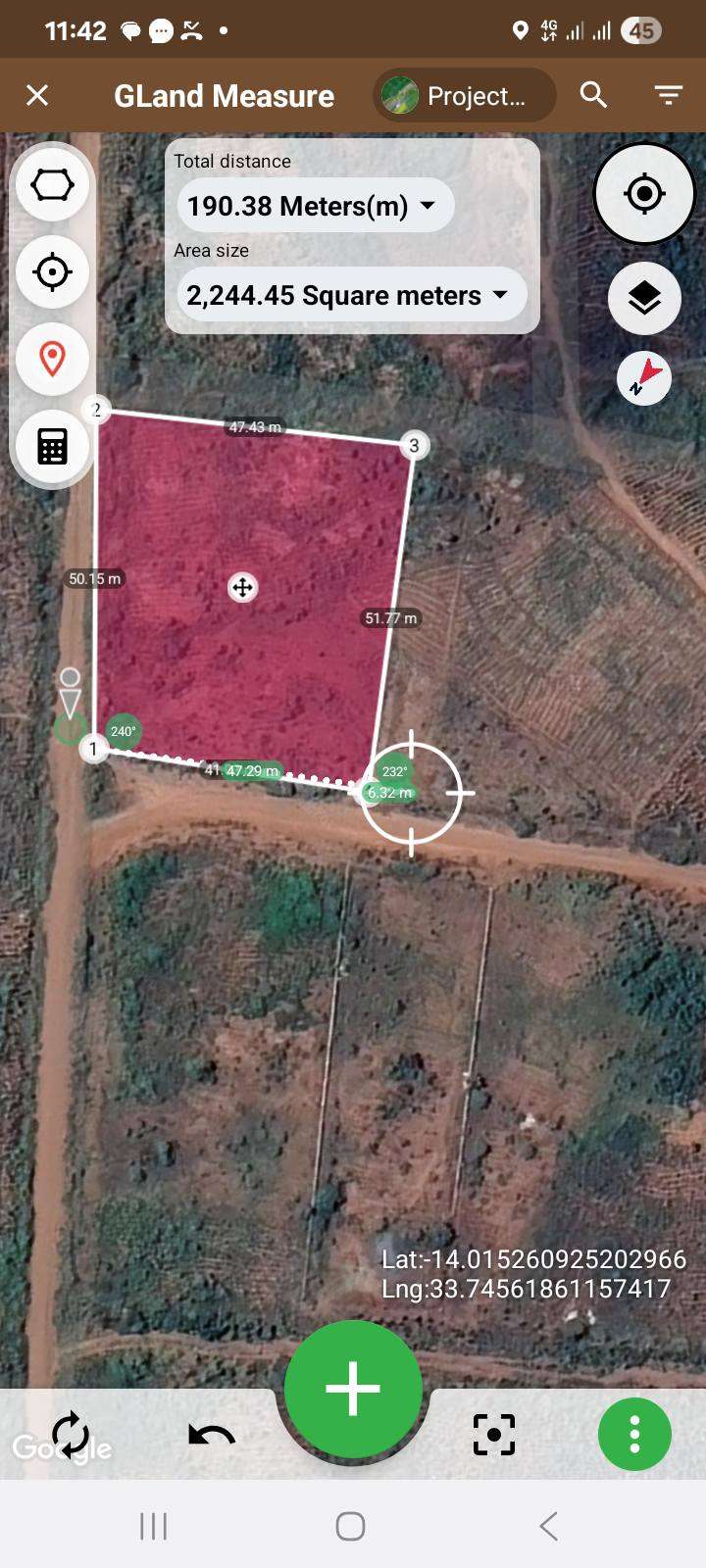Viewport: 706px width, 1568px height.
Task: Tap the refresh arrows icon
Action: (70, 1436)
